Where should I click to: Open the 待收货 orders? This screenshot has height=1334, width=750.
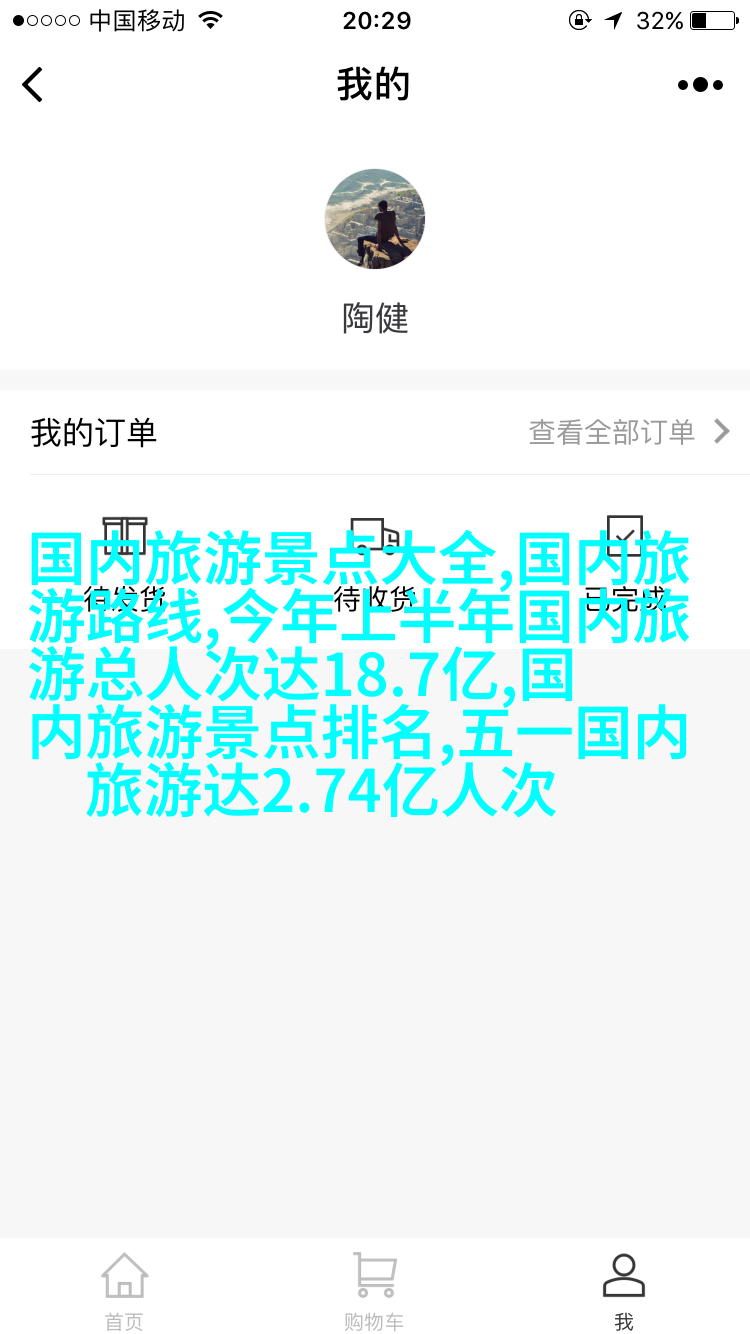375,560
